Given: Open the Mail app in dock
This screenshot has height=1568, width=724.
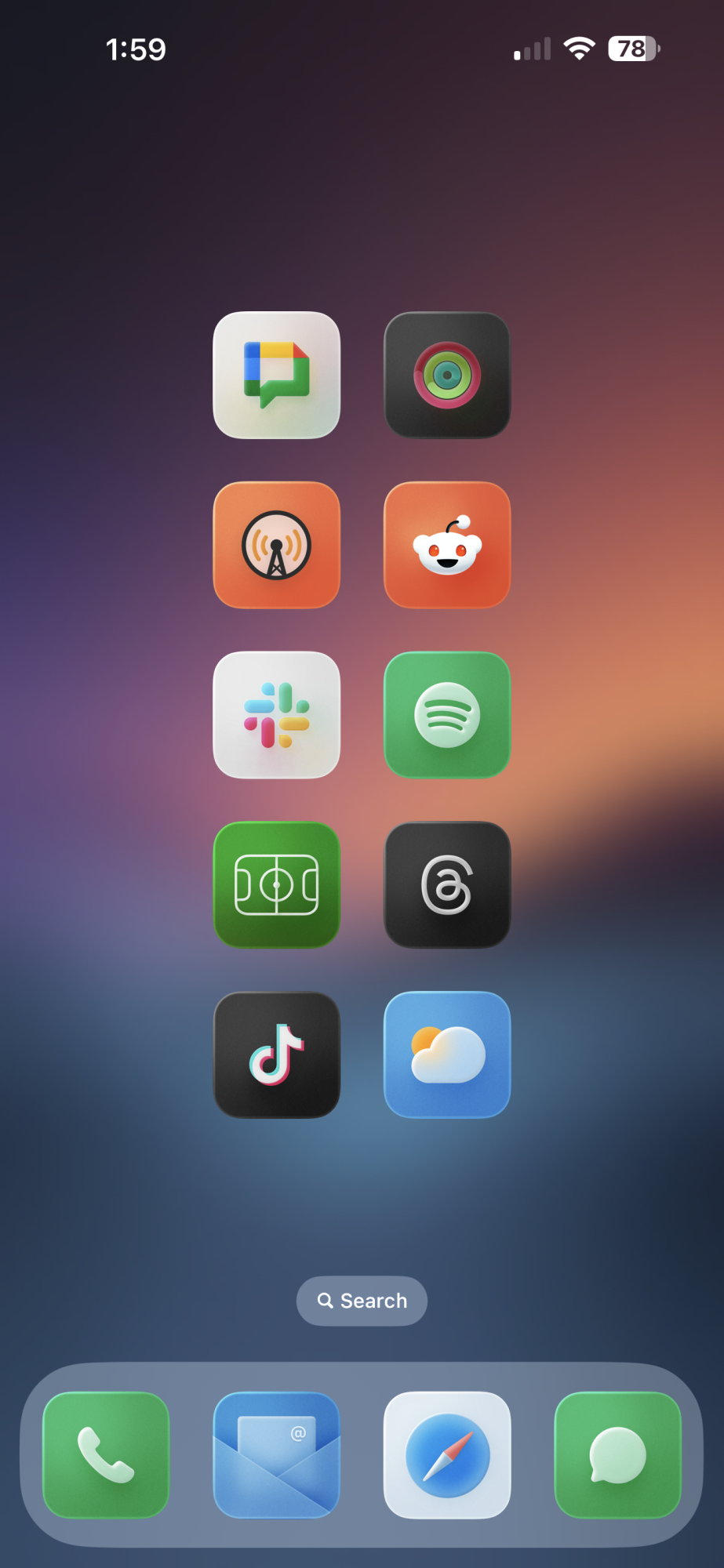Looking at the screenshot, I should point(276,1454).
